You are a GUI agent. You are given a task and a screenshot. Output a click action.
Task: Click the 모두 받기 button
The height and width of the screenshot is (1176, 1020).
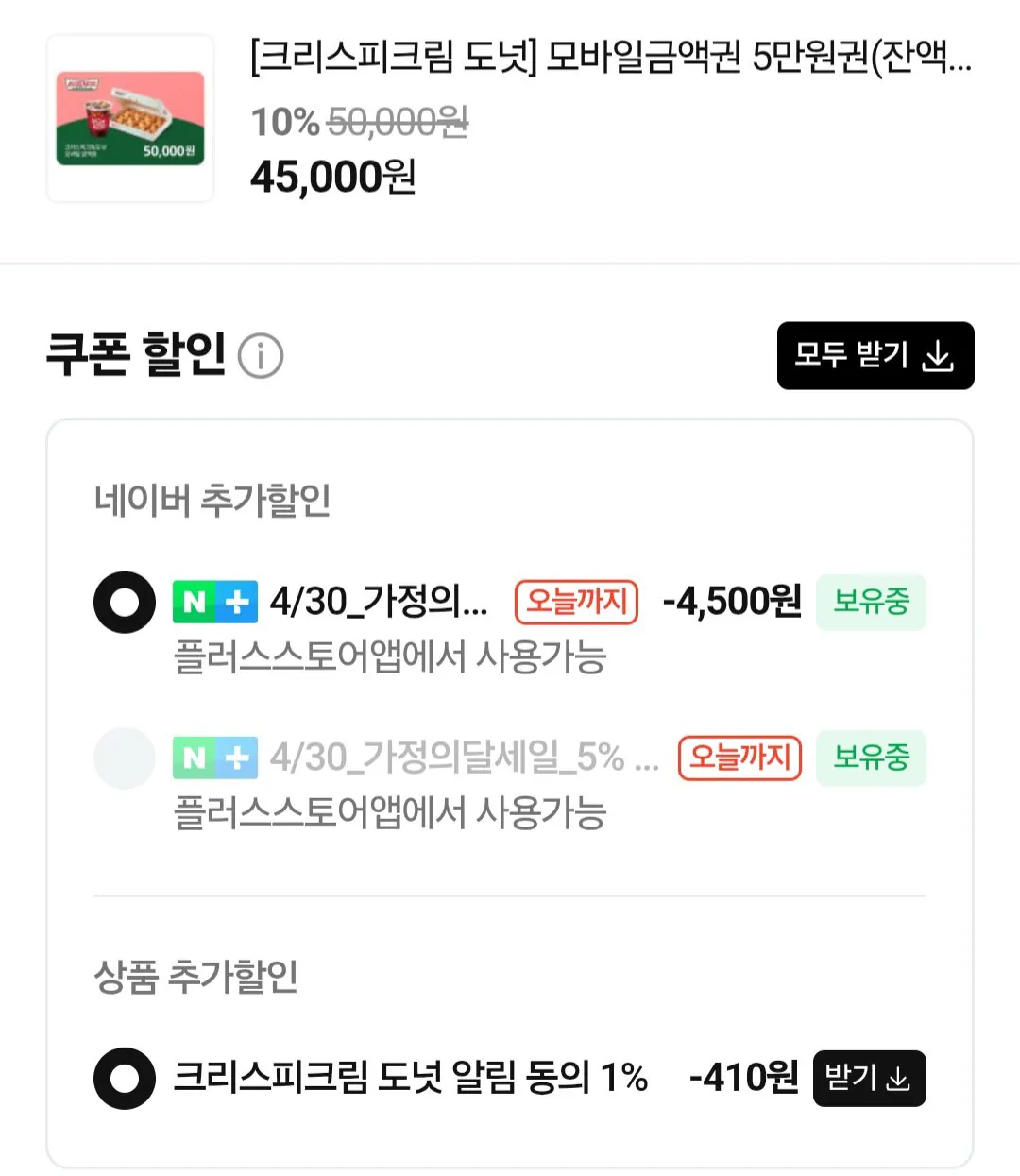pos(875,356)
